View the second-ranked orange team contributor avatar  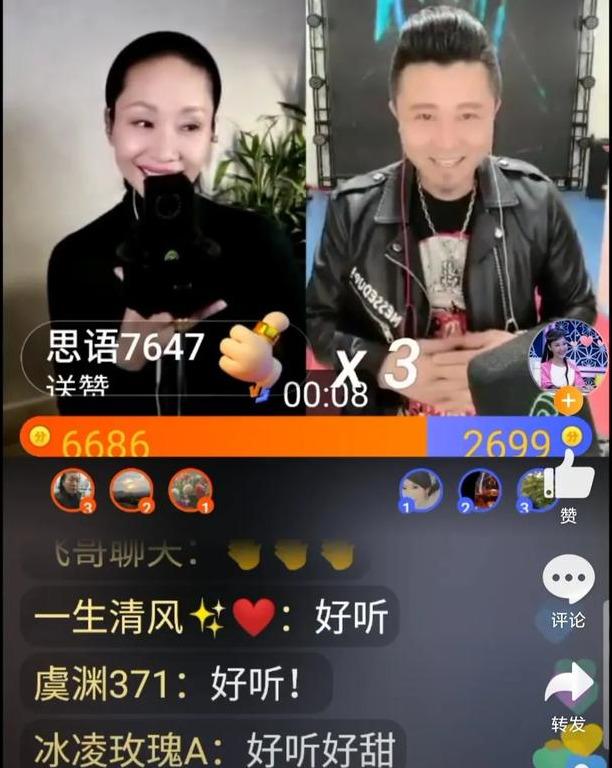coord(131,490)
